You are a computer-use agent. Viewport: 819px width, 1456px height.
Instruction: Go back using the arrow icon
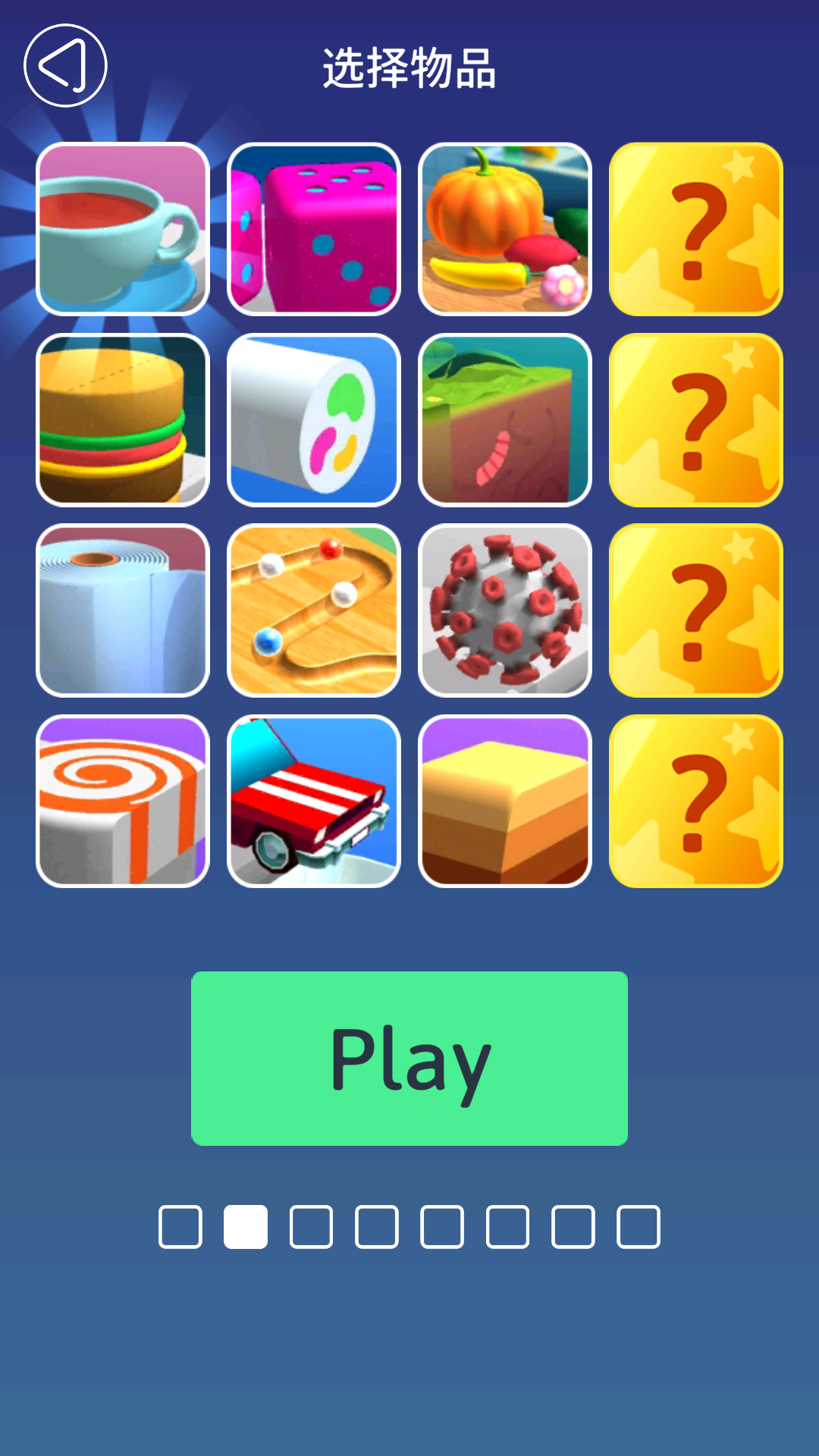coord(65,66)
